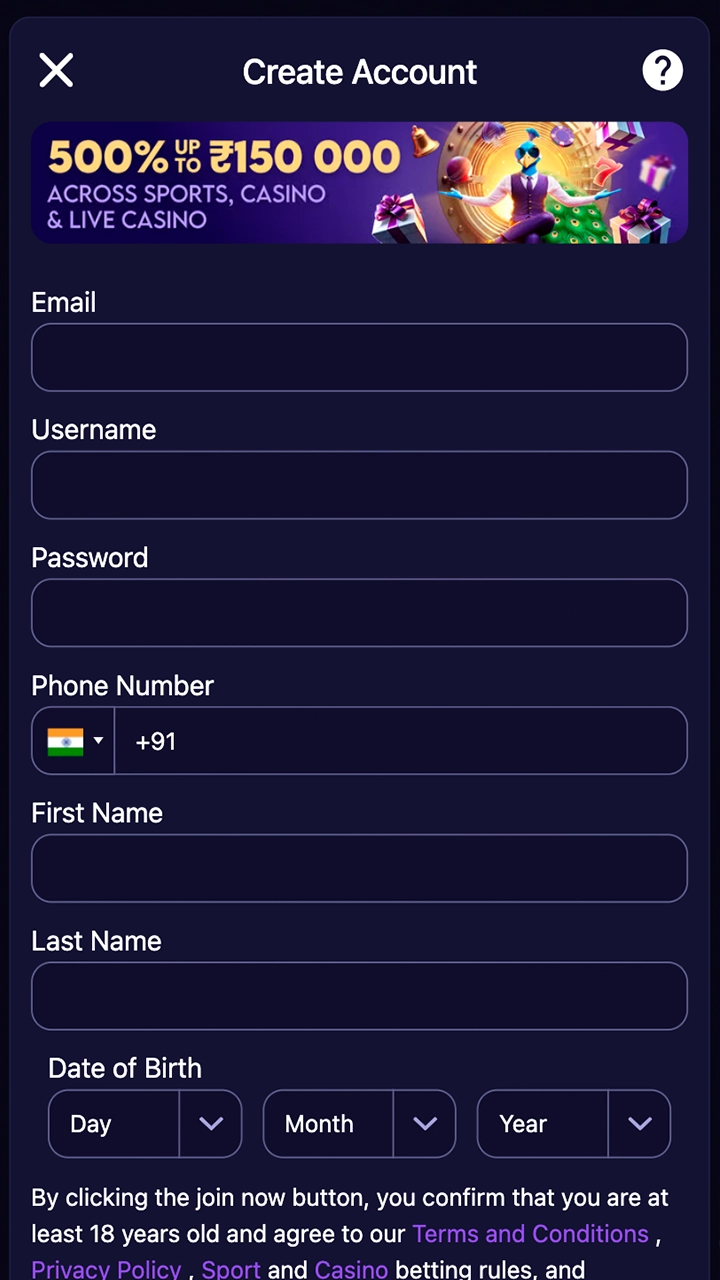Click inside the Email input field
720x1280 pixels.
pyautogui.click(x=360, y=357)
